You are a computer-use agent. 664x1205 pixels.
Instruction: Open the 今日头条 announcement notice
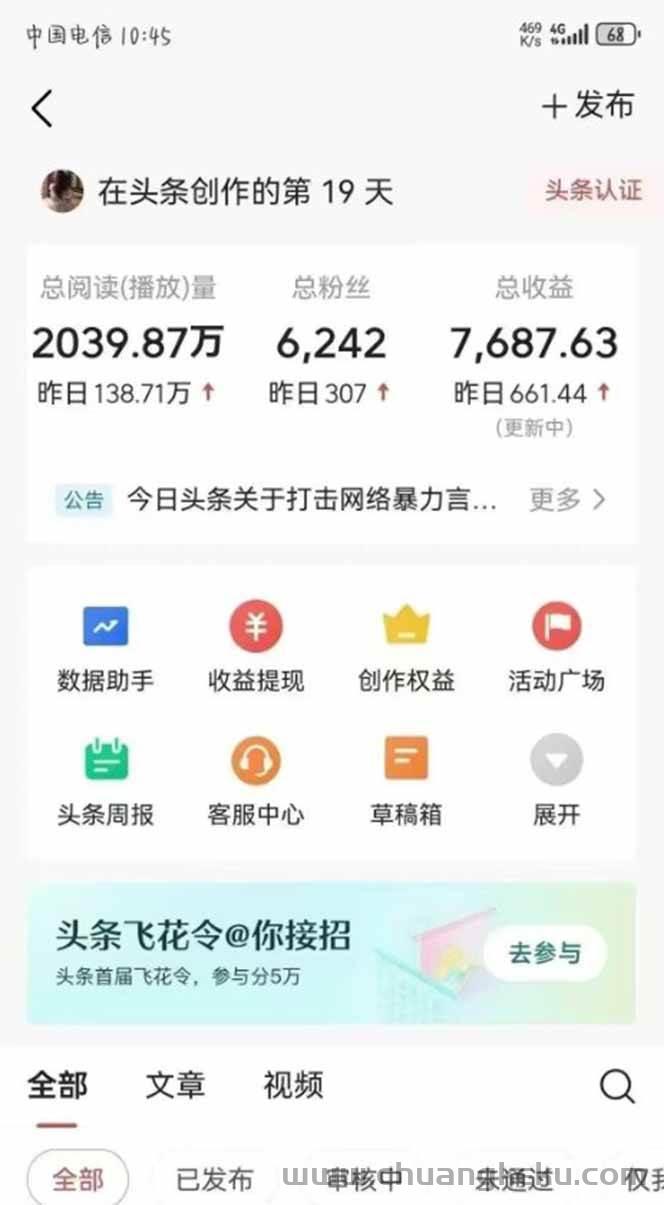coord(310,499)
